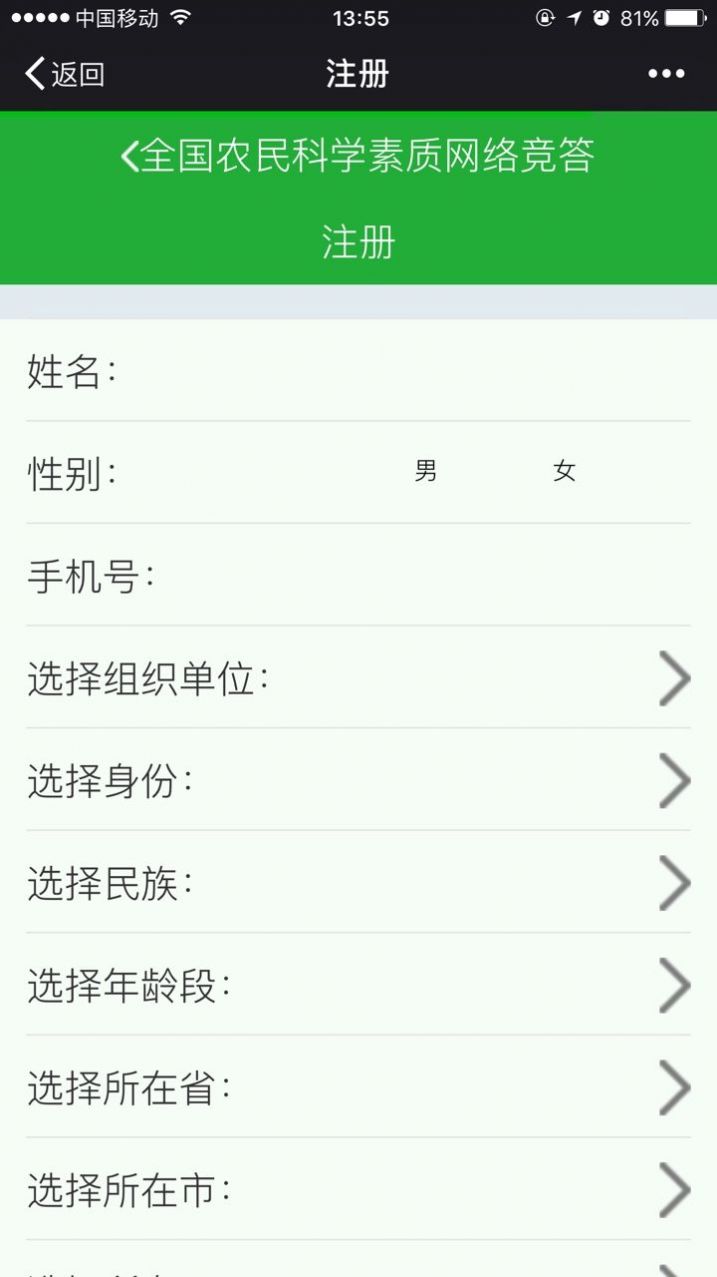Screen dimensions: 717x1277
Task: Open the 选择所在市 picker
Action: pos(358,1190)
